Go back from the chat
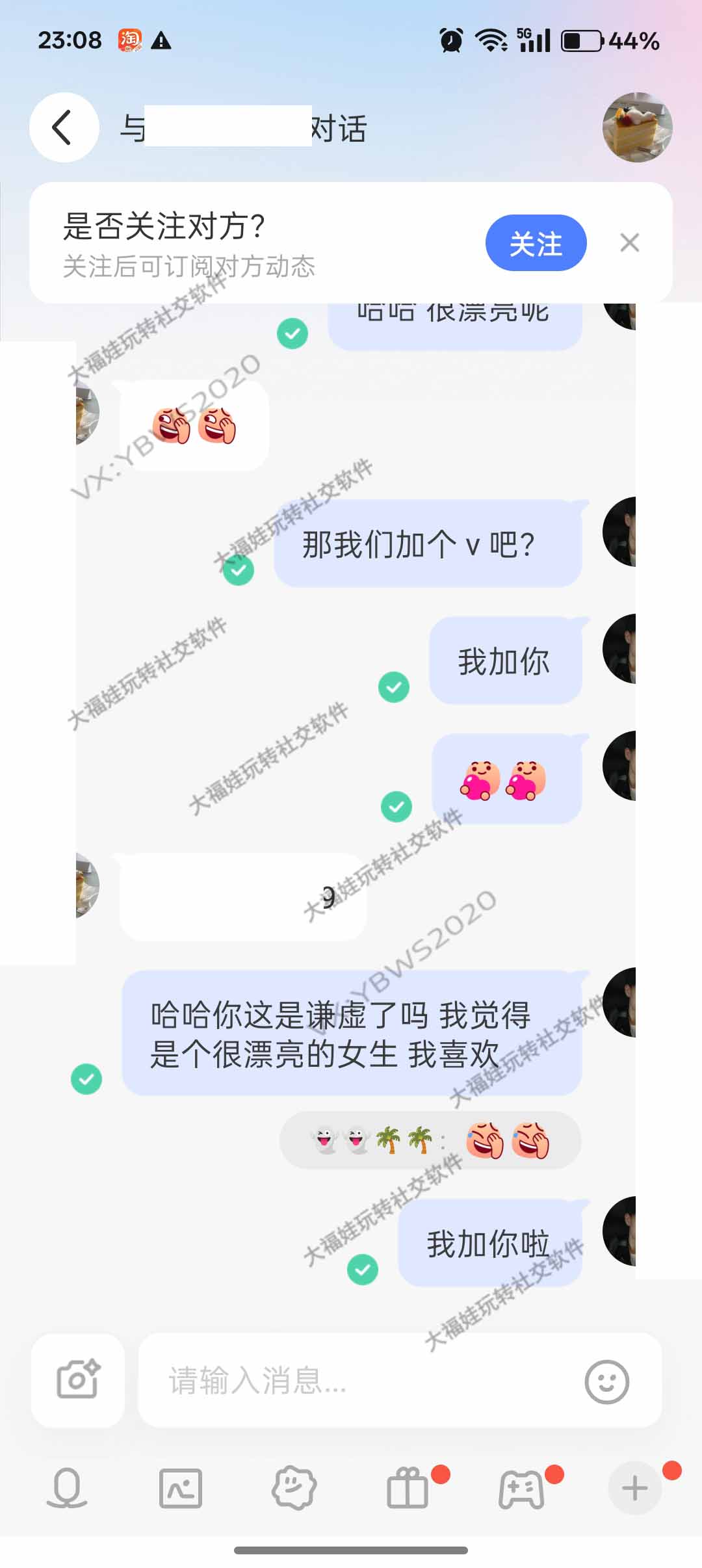The height and width of the screenshot is (1568, 702). coord(63,127)
